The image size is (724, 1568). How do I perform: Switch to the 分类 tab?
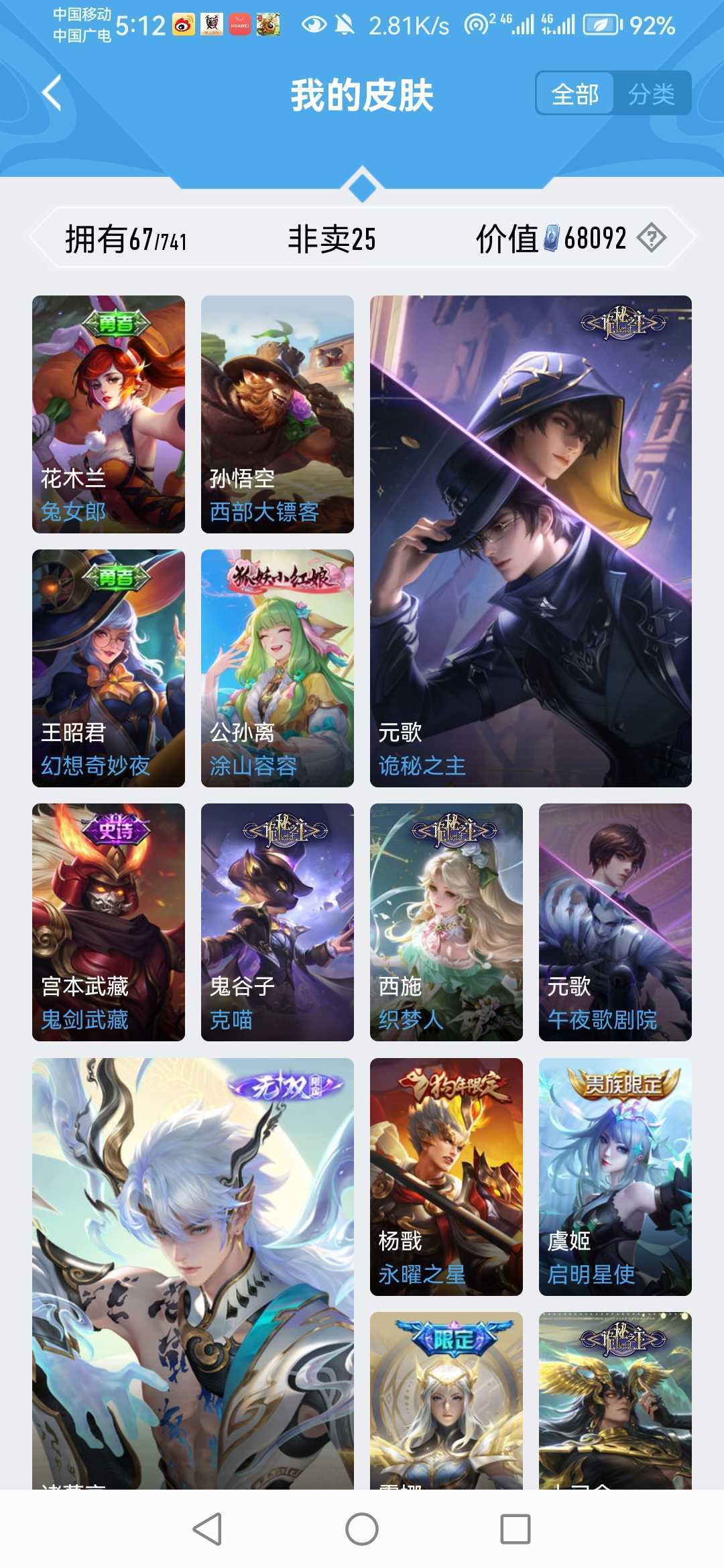pyautogui.click(x=651, y=94)
